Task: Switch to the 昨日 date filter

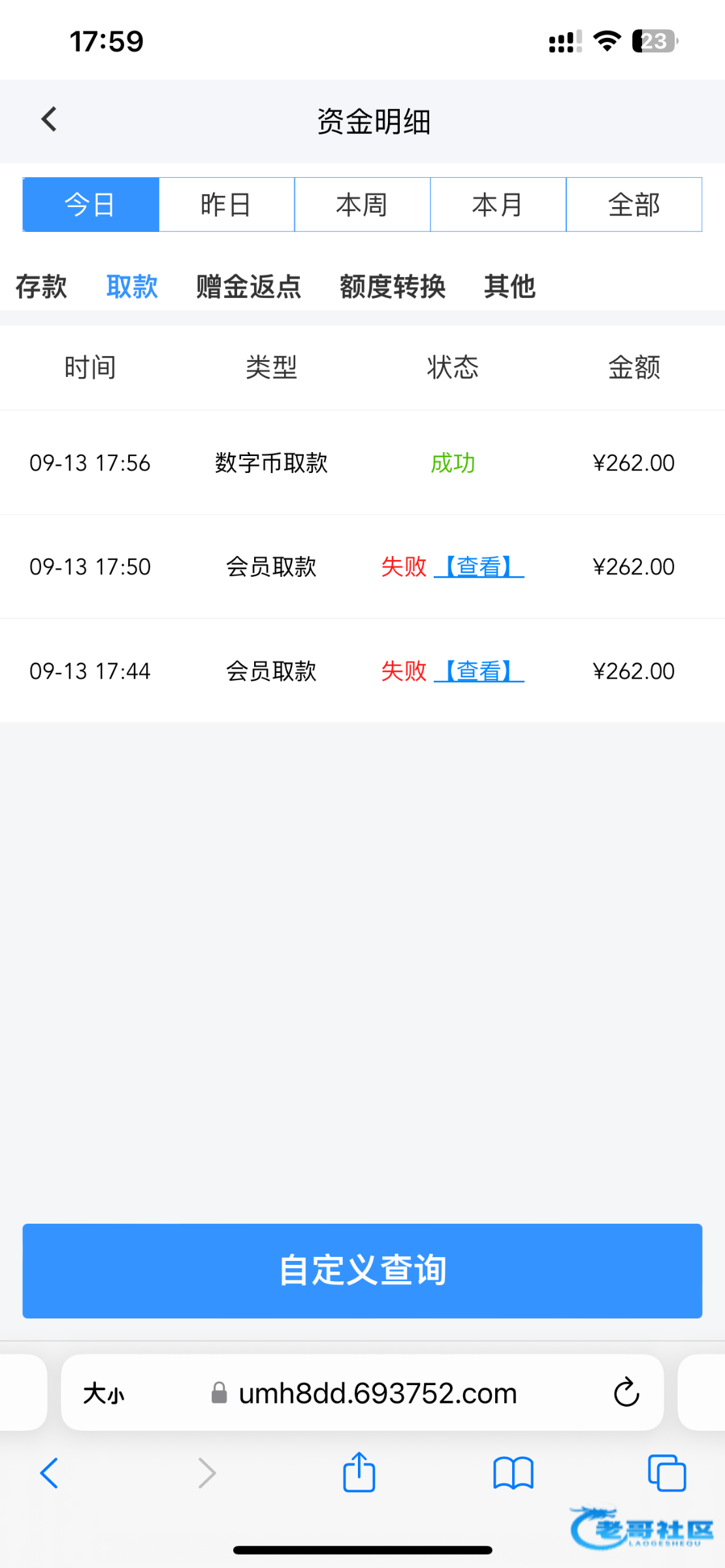Action: (227, 204)
